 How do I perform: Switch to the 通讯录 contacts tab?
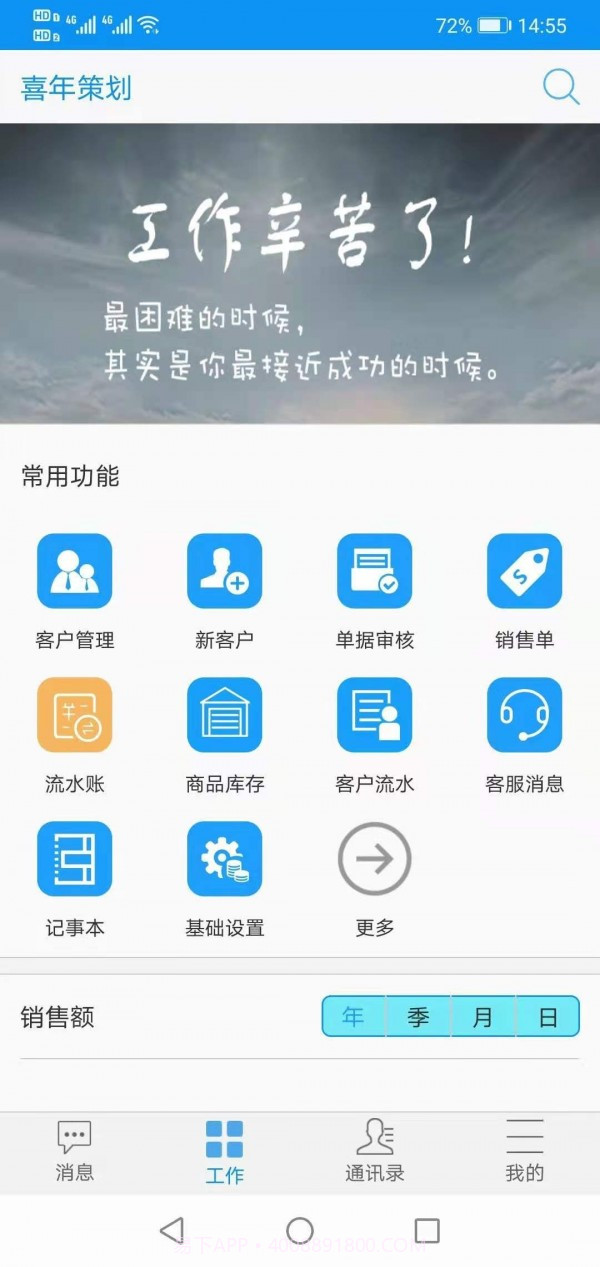coord(375,1151)
